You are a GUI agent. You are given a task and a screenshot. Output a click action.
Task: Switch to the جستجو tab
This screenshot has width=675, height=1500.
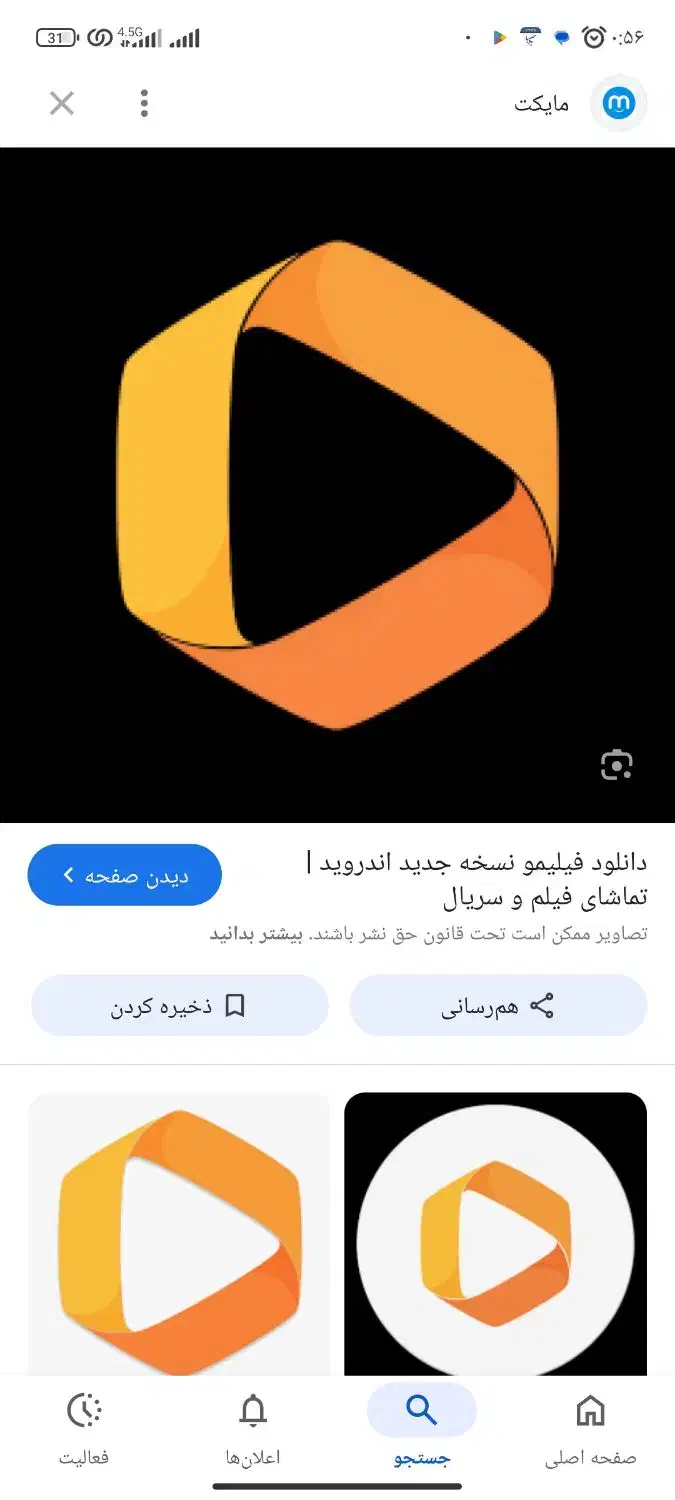point(422,1428)
